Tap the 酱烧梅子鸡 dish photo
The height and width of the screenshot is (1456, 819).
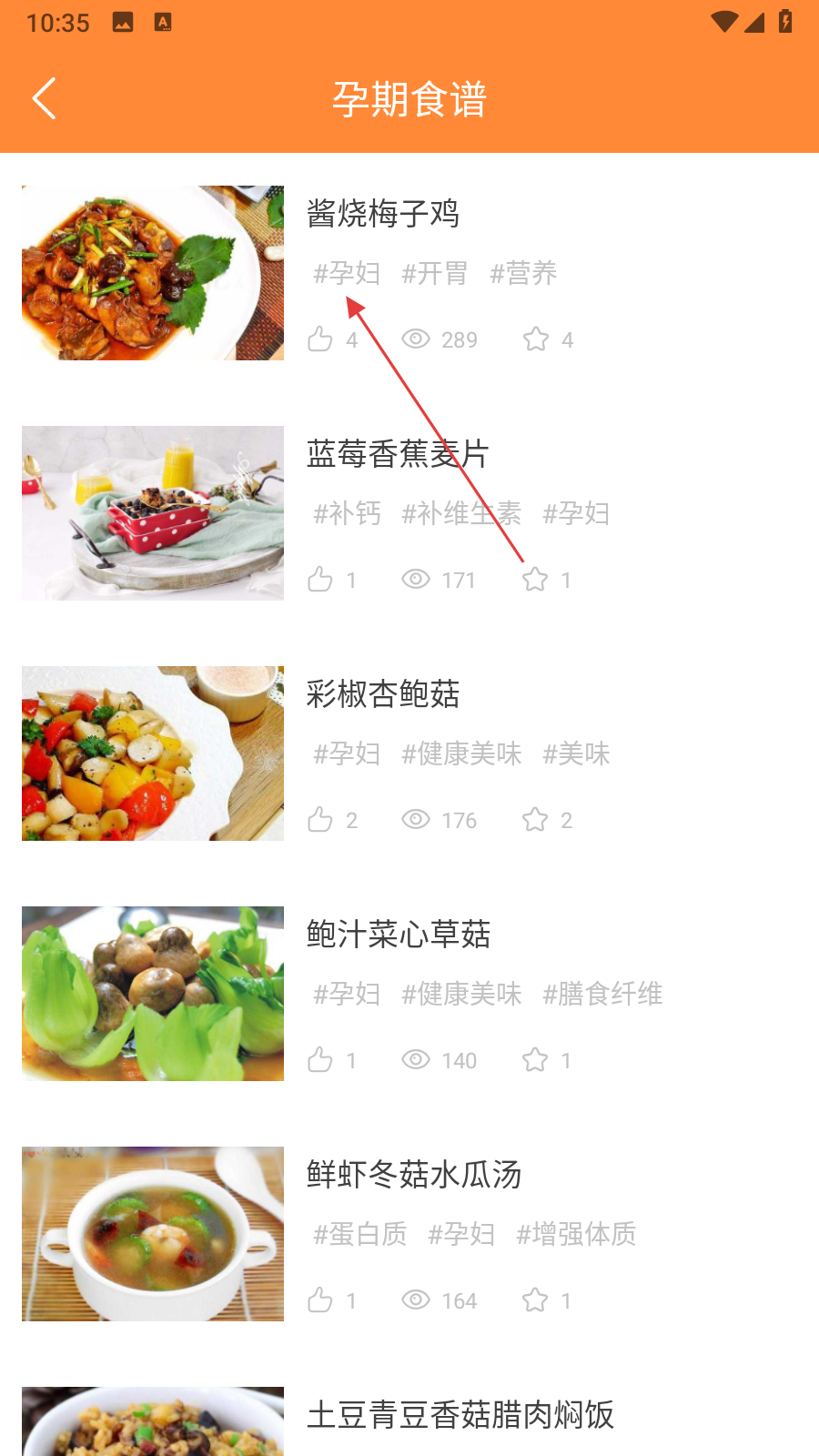[x=153, y=273]
